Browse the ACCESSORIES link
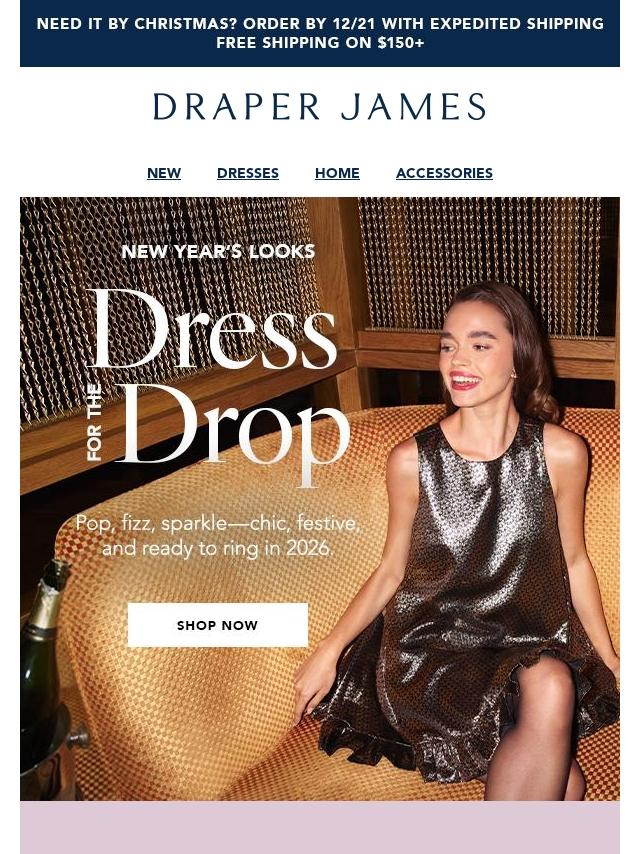Screen dimensions: 640x854 (444, 173)
